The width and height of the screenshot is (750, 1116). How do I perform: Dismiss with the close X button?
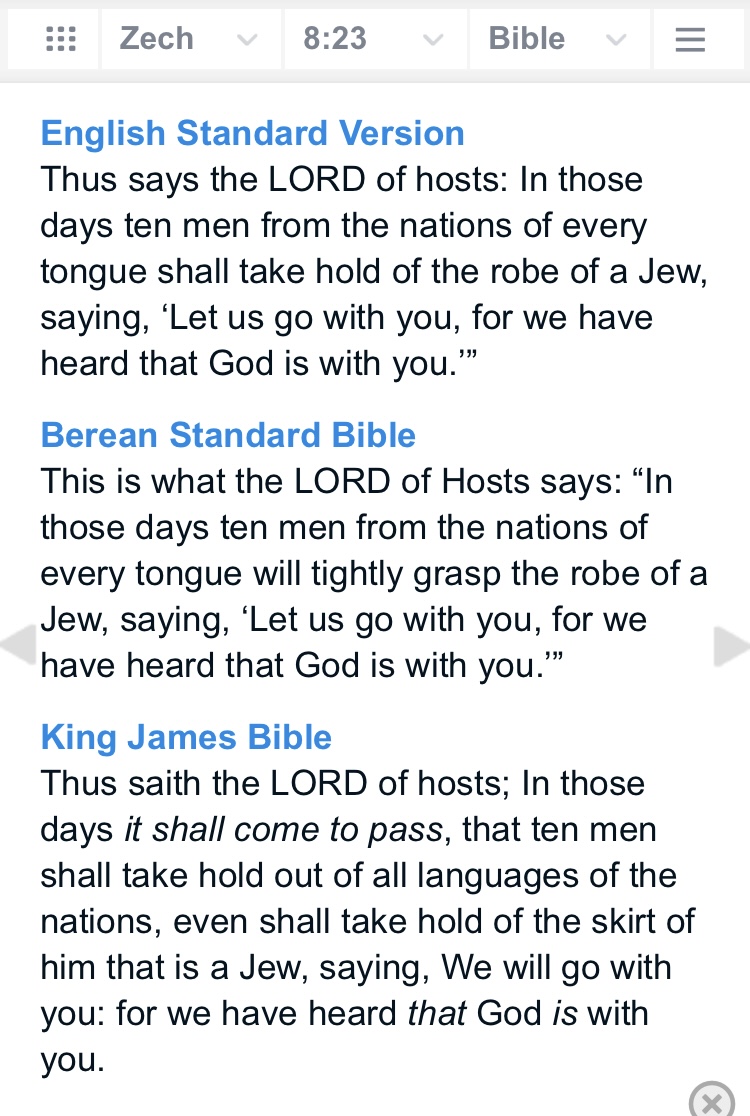[x=712, y=1102]
